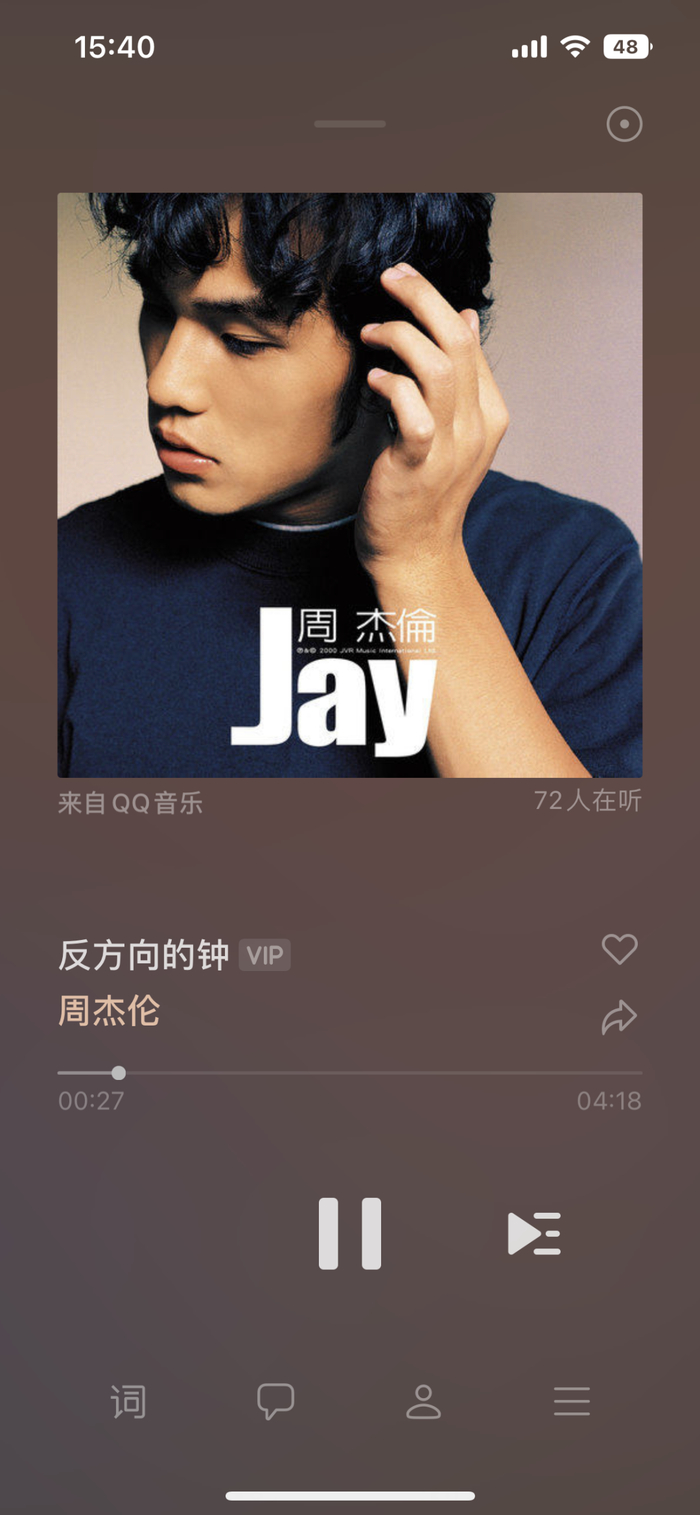Tap the VIP badge next to song title
Image resolution: width=700 pixels, height=1515 pixels.
[265, 956]
